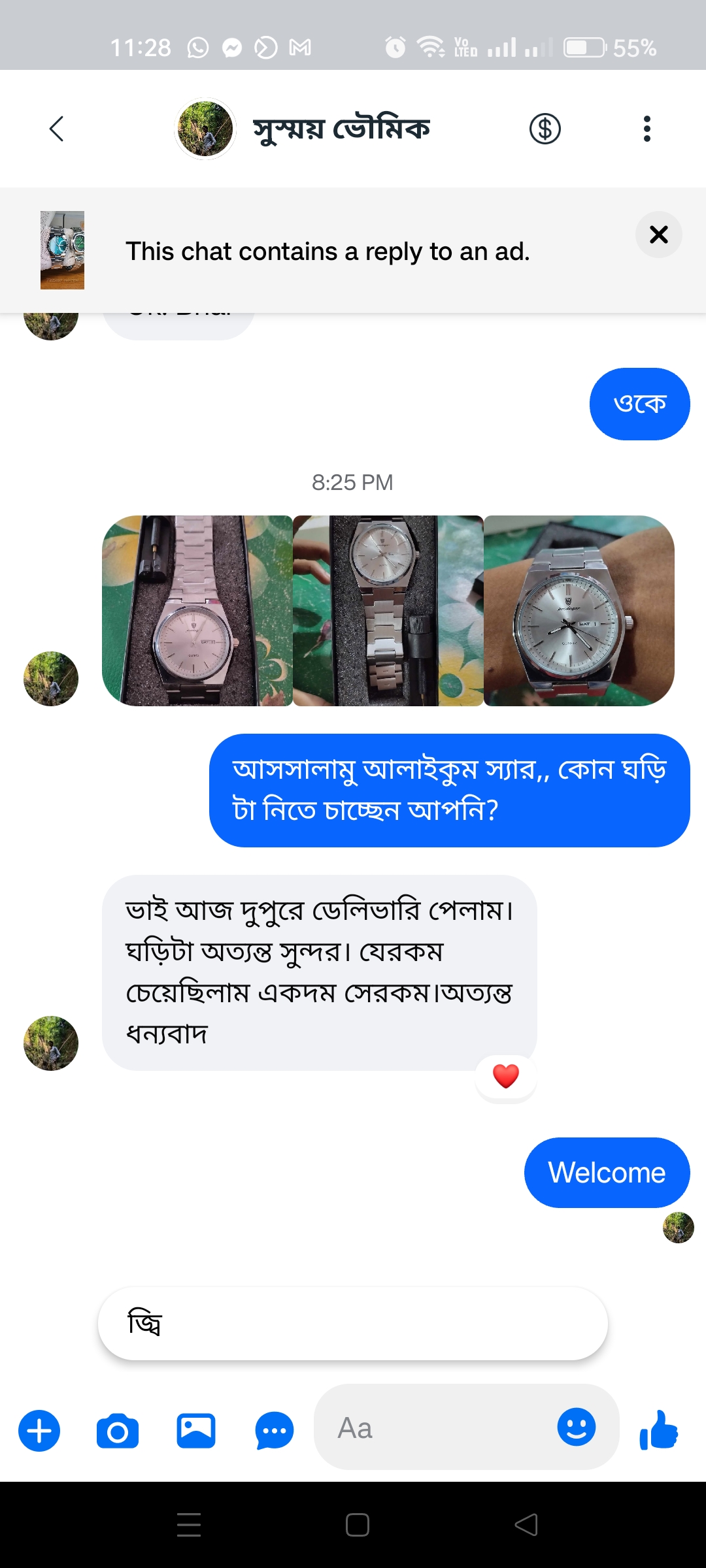Image resolution: width=706 pixels, height=1568 pixels.
Task: Open the first watch photo in the box
Action: 197,611
